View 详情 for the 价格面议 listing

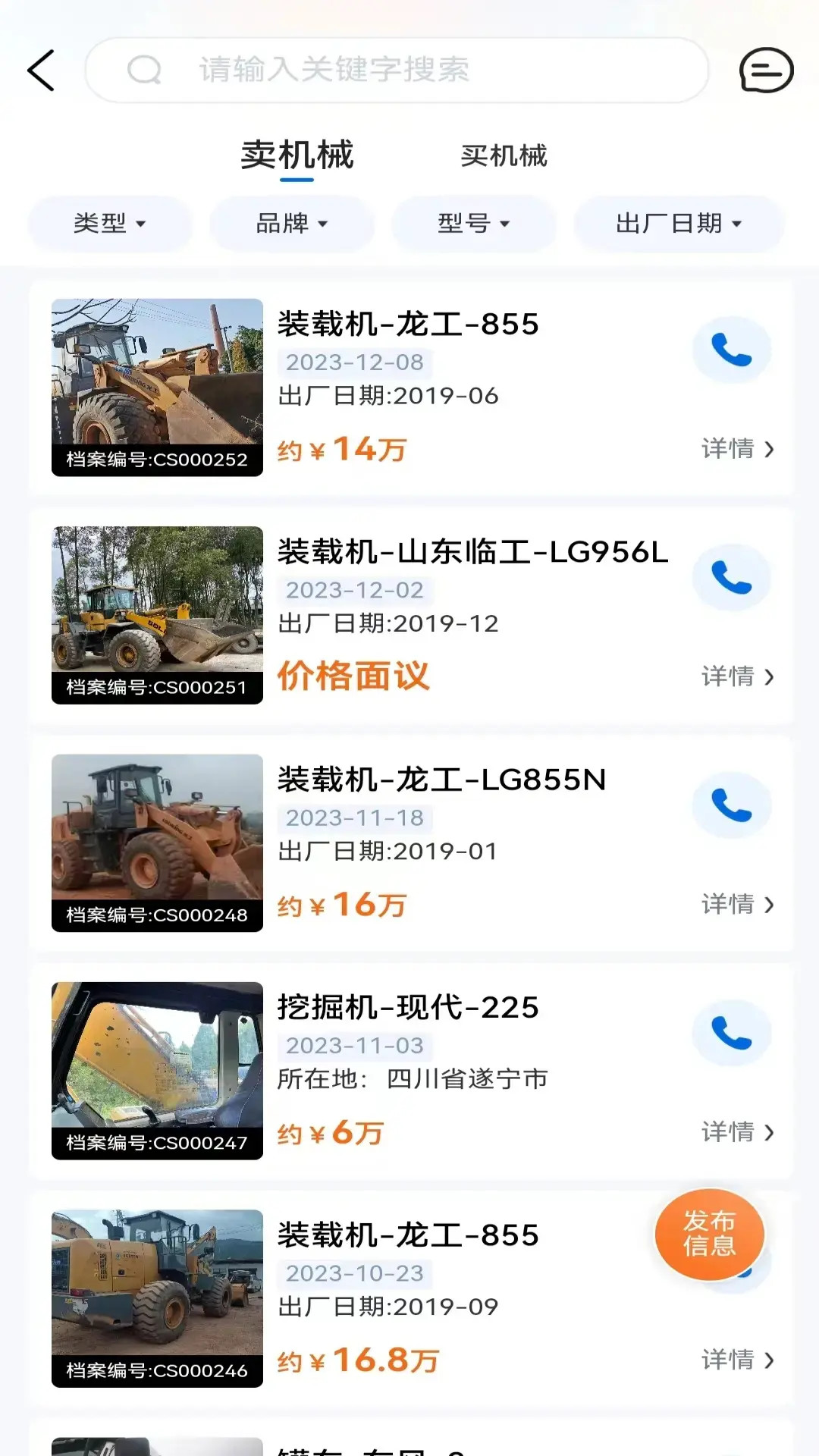pyautogui.click(x=737, y=676)
